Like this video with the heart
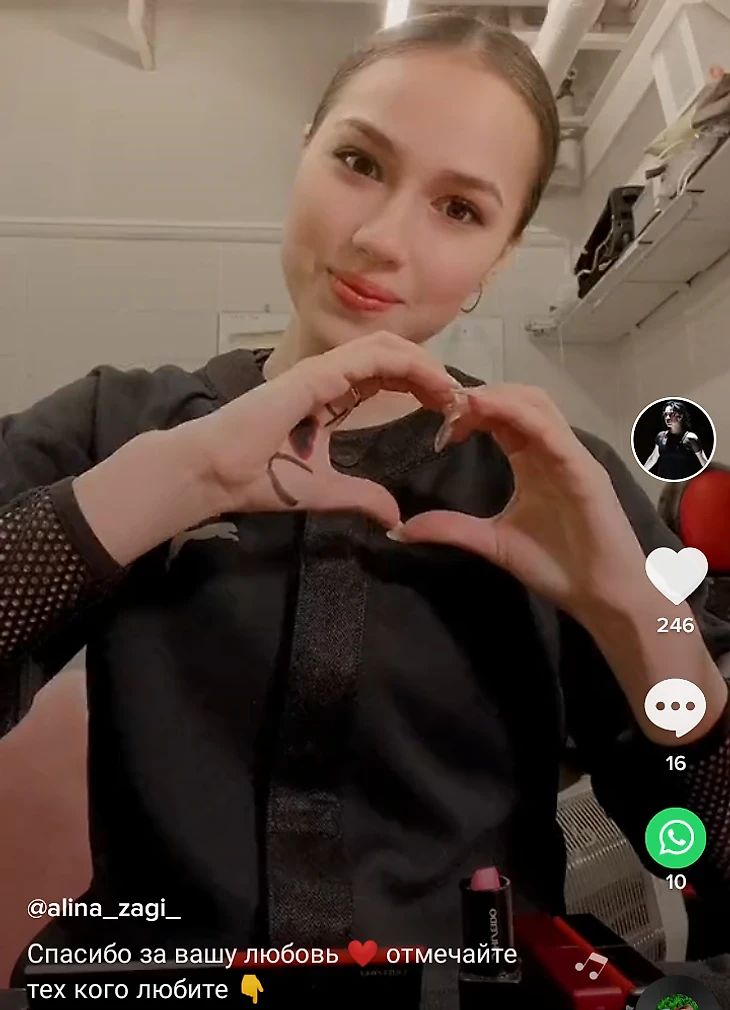Viewport: 730px width, 1010px height. (x=676, y=575)
